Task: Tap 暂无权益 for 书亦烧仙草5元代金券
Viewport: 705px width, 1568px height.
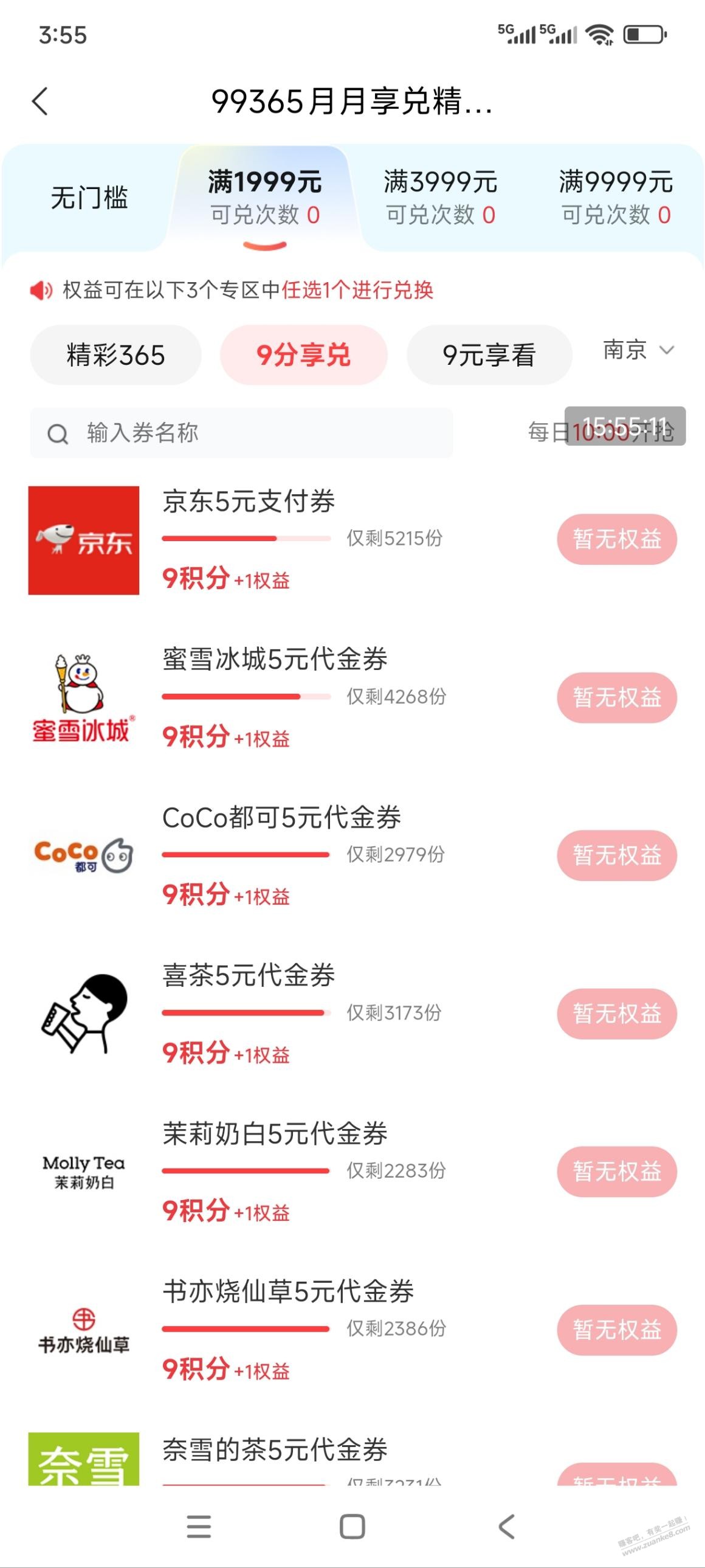Action: coord(617,1330)
